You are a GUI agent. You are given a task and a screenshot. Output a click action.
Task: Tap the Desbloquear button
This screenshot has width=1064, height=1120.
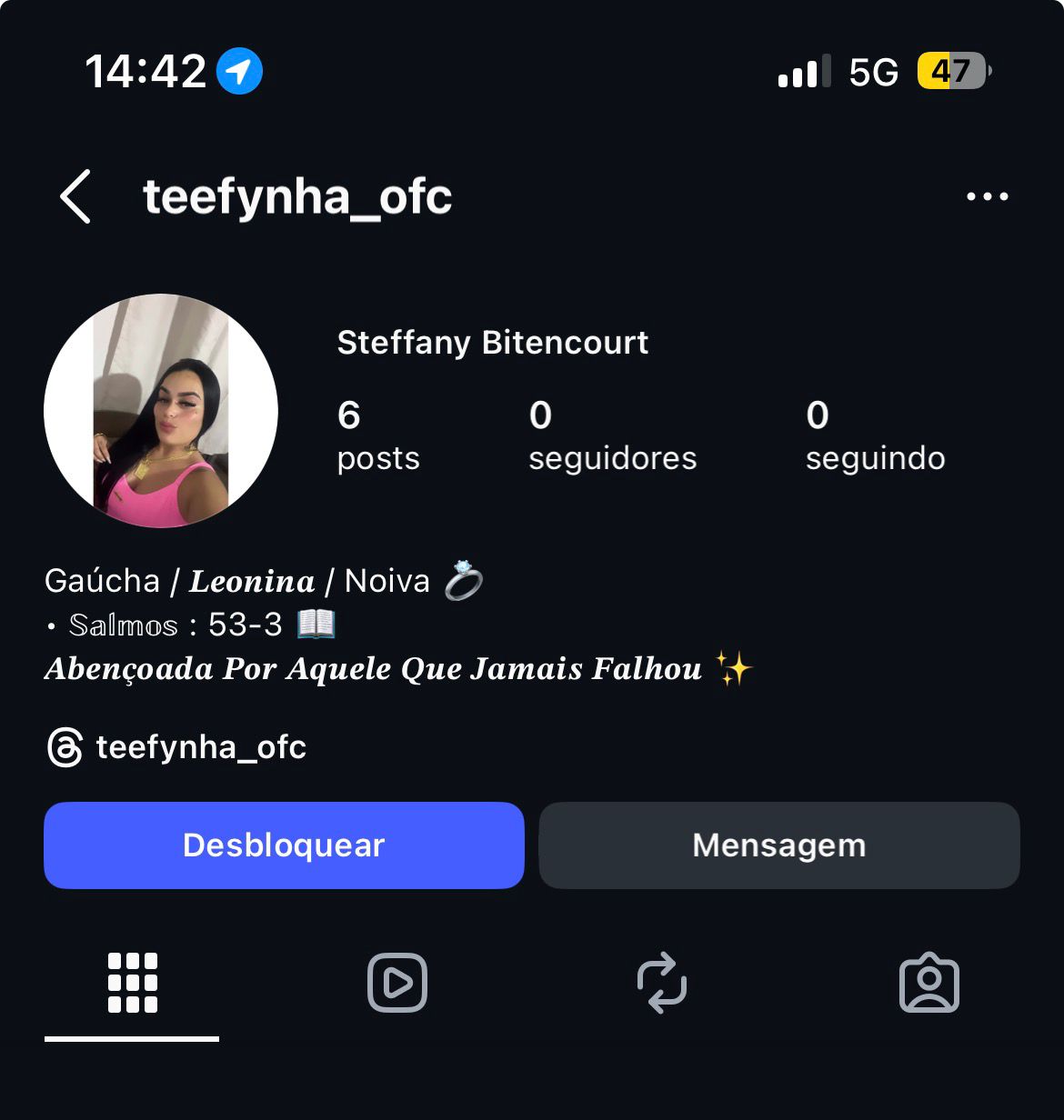[x=284, y=845]
